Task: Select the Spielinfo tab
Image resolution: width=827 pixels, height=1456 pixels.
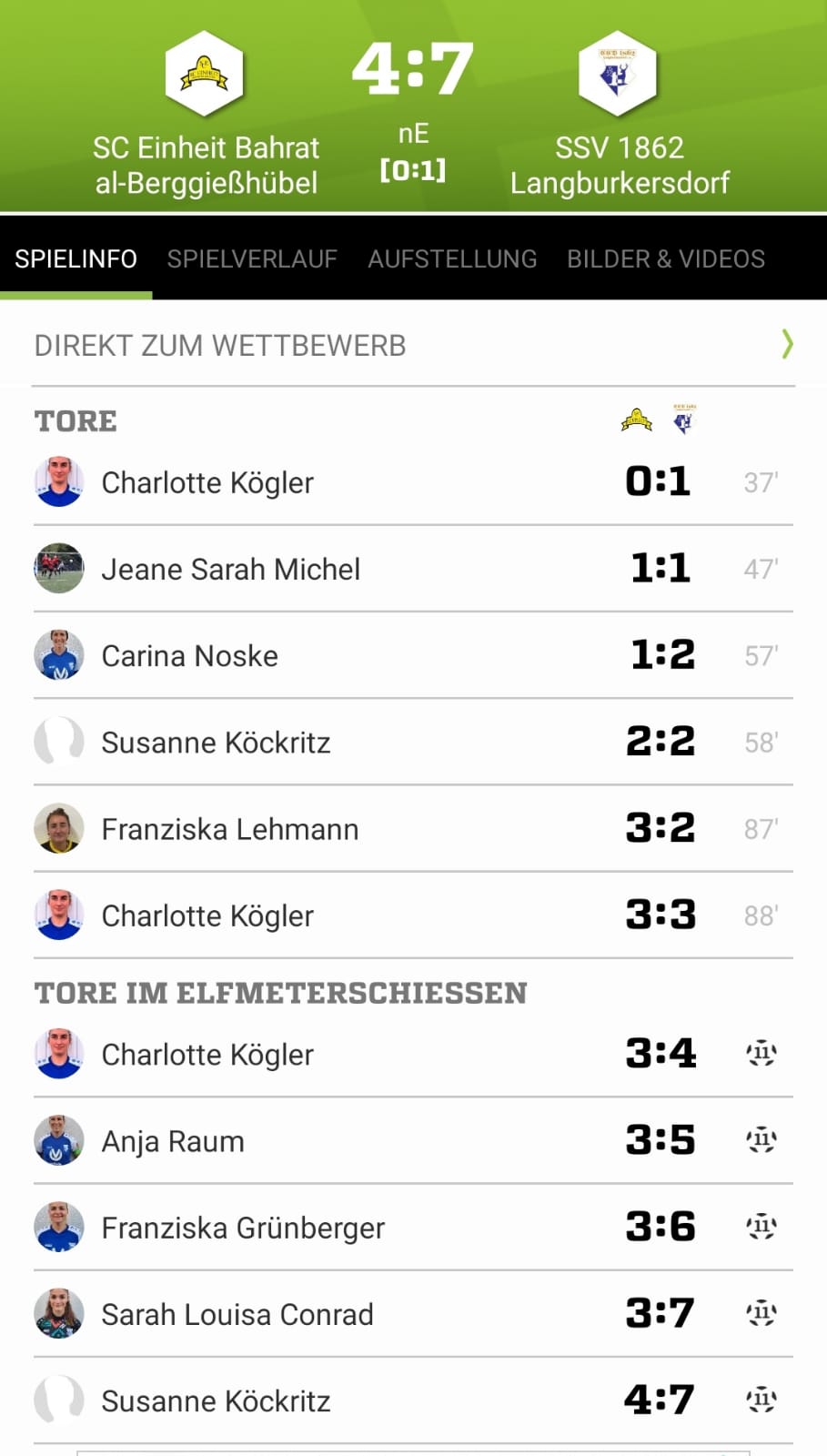Action: click(76, 259)
